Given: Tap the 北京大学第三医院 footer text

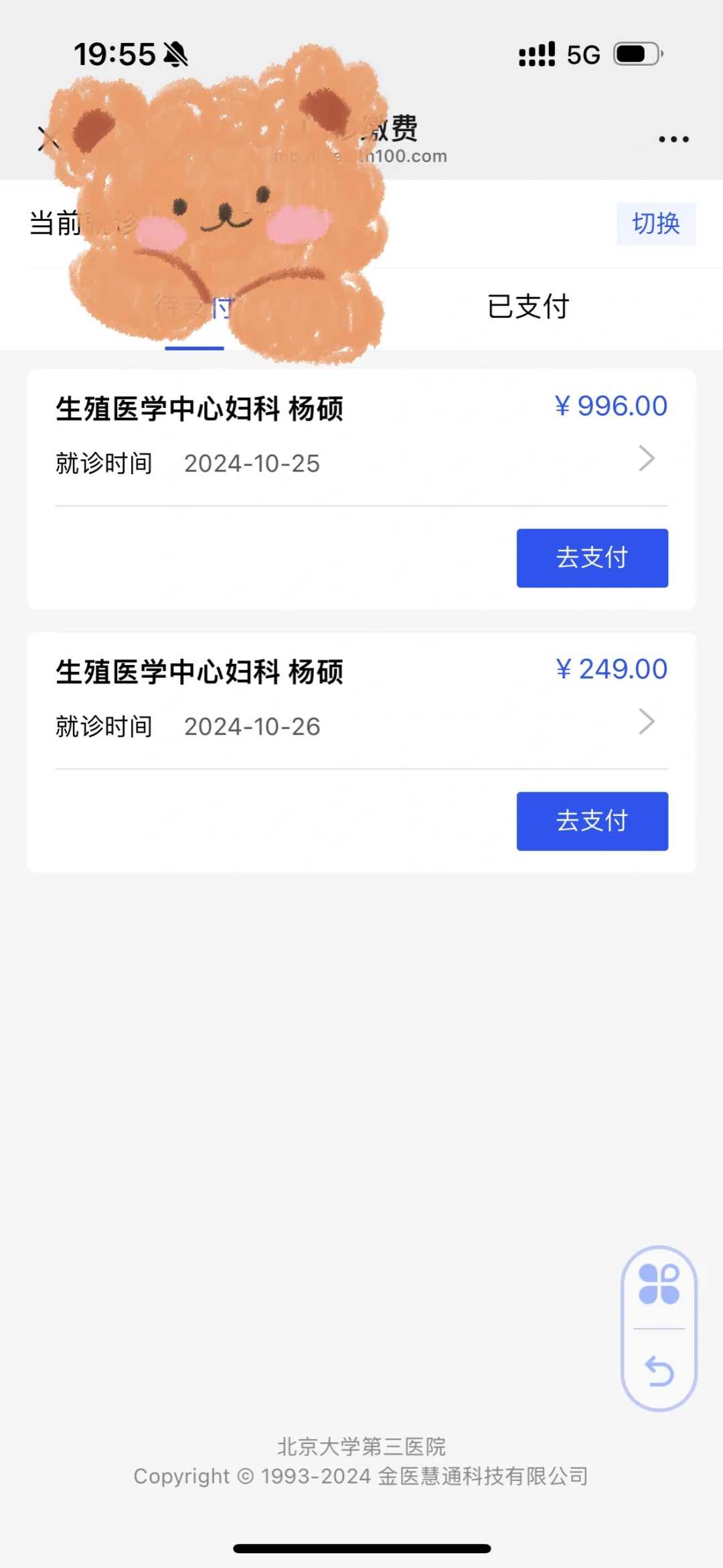Looking at the screenshot, I should click(361, 1447).
